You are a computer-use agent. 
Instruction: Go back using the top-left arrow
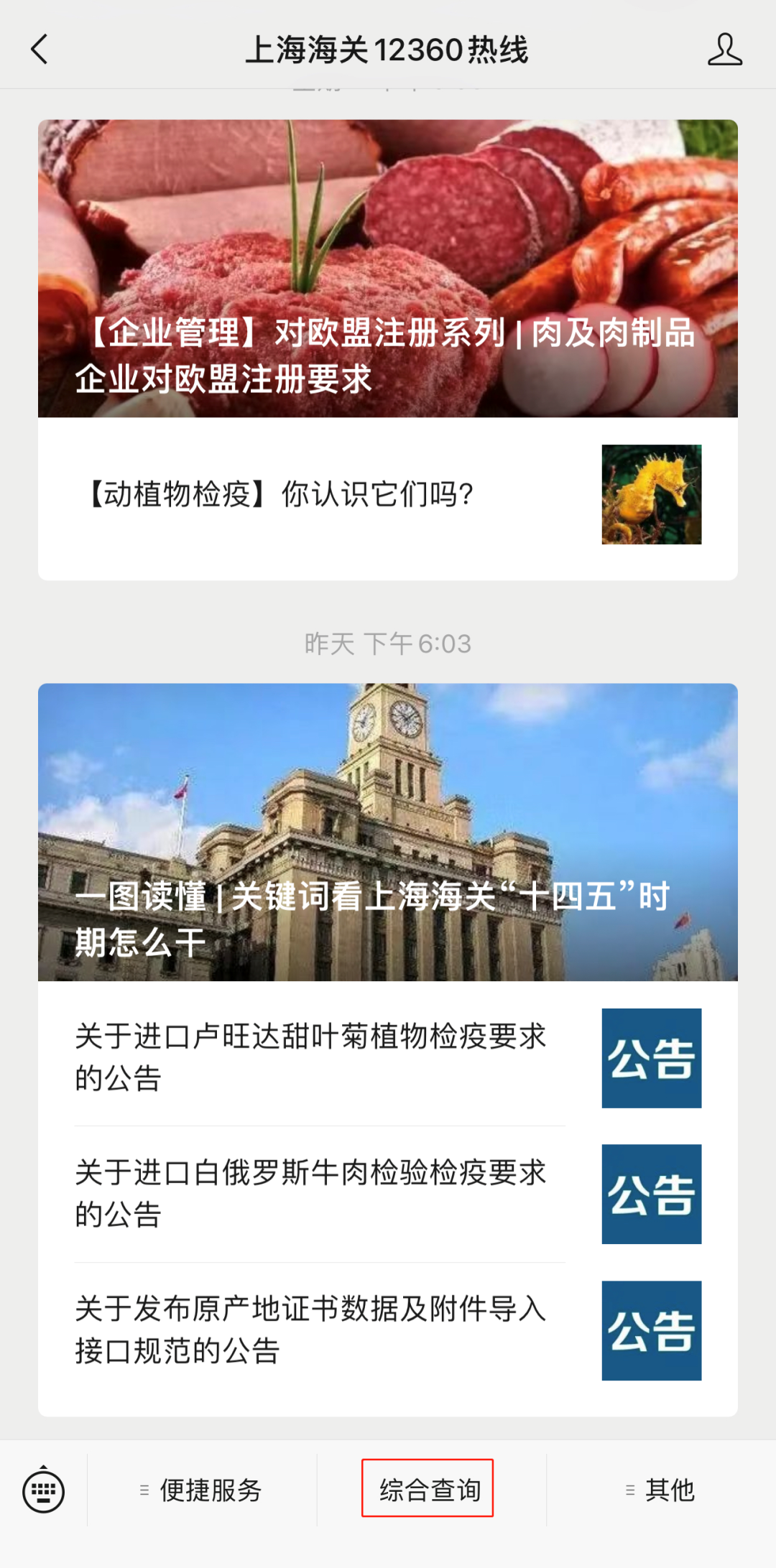tap(40, 50)
